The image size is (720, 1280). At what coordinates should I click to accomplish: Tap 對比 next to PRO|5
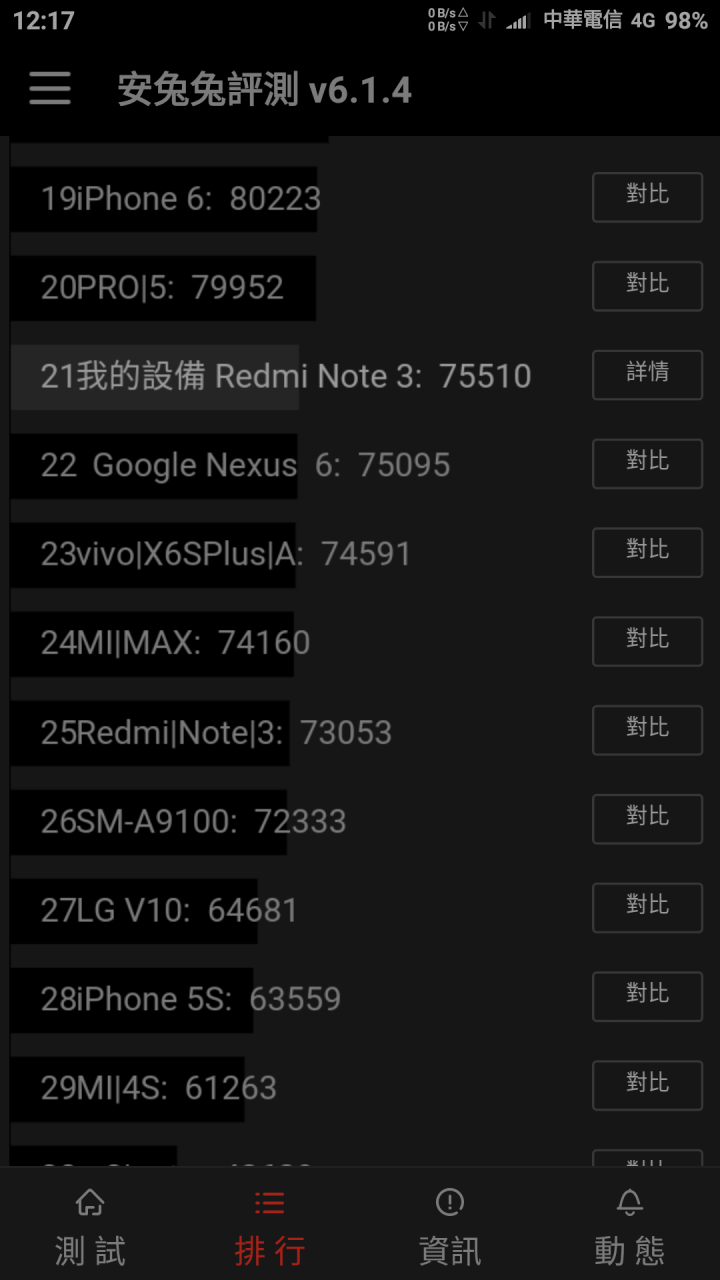click(x=647, y=286)
